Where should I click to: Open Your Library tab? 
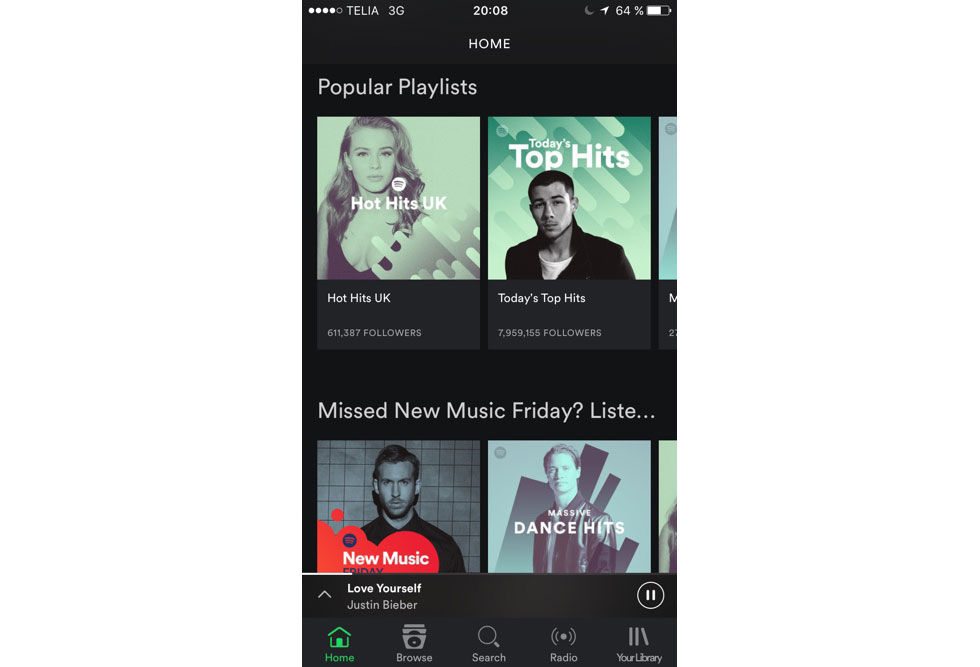click(x=638, y=643)
